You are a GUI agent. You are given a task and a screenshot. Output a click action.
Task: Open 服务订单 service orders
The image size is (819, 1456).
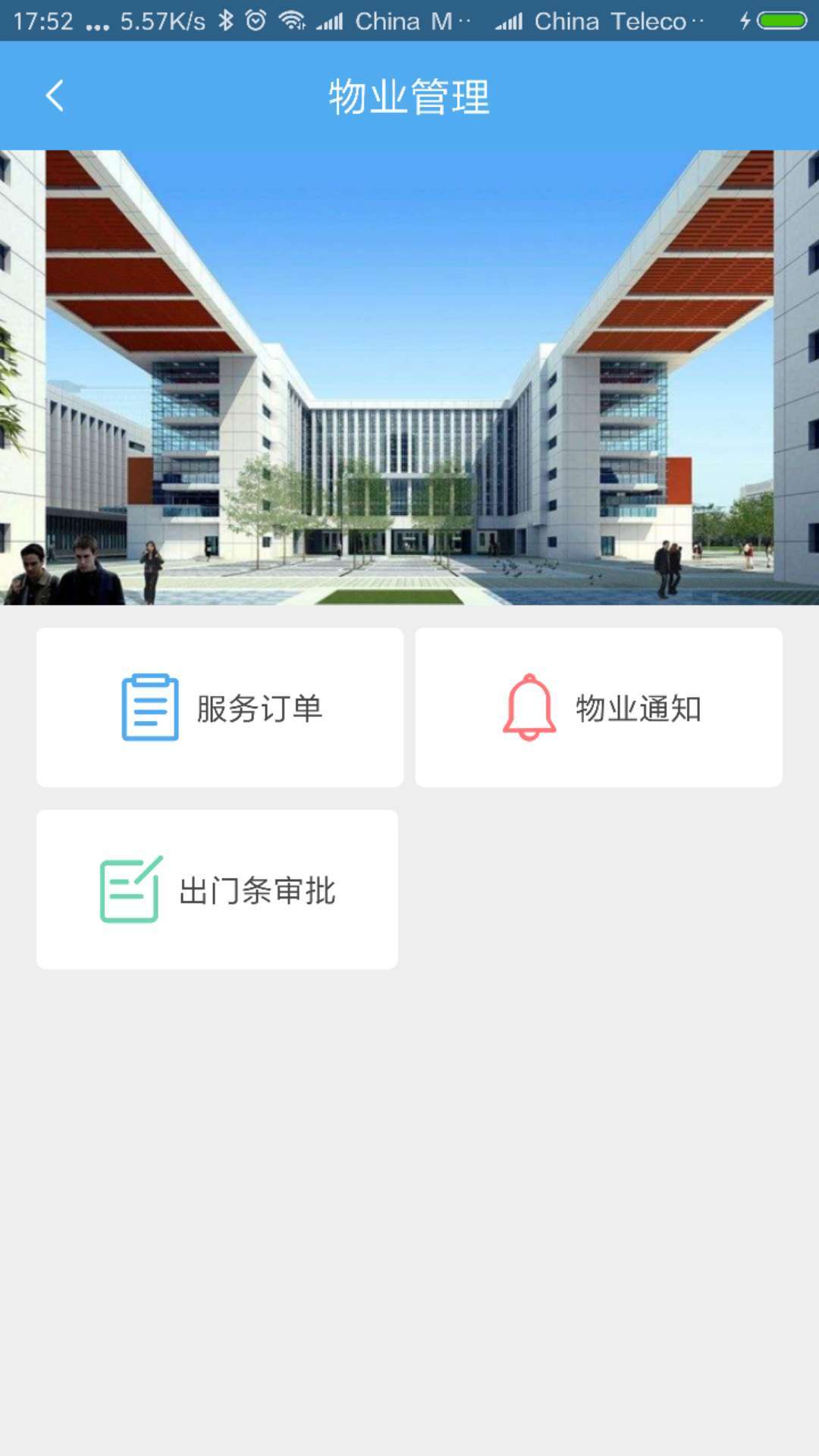tap(220, 708)
